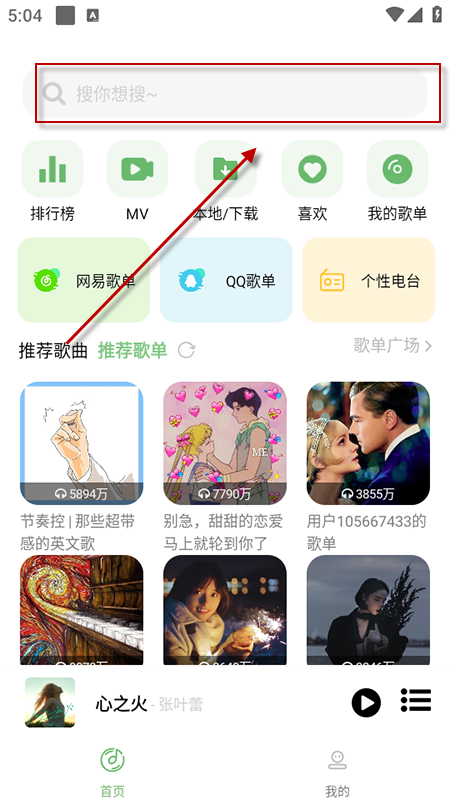Open the 别急，甜甜的恋爱 playlist
The height and width of the screenshot is (800, 450).
click(x=225, y=466)
